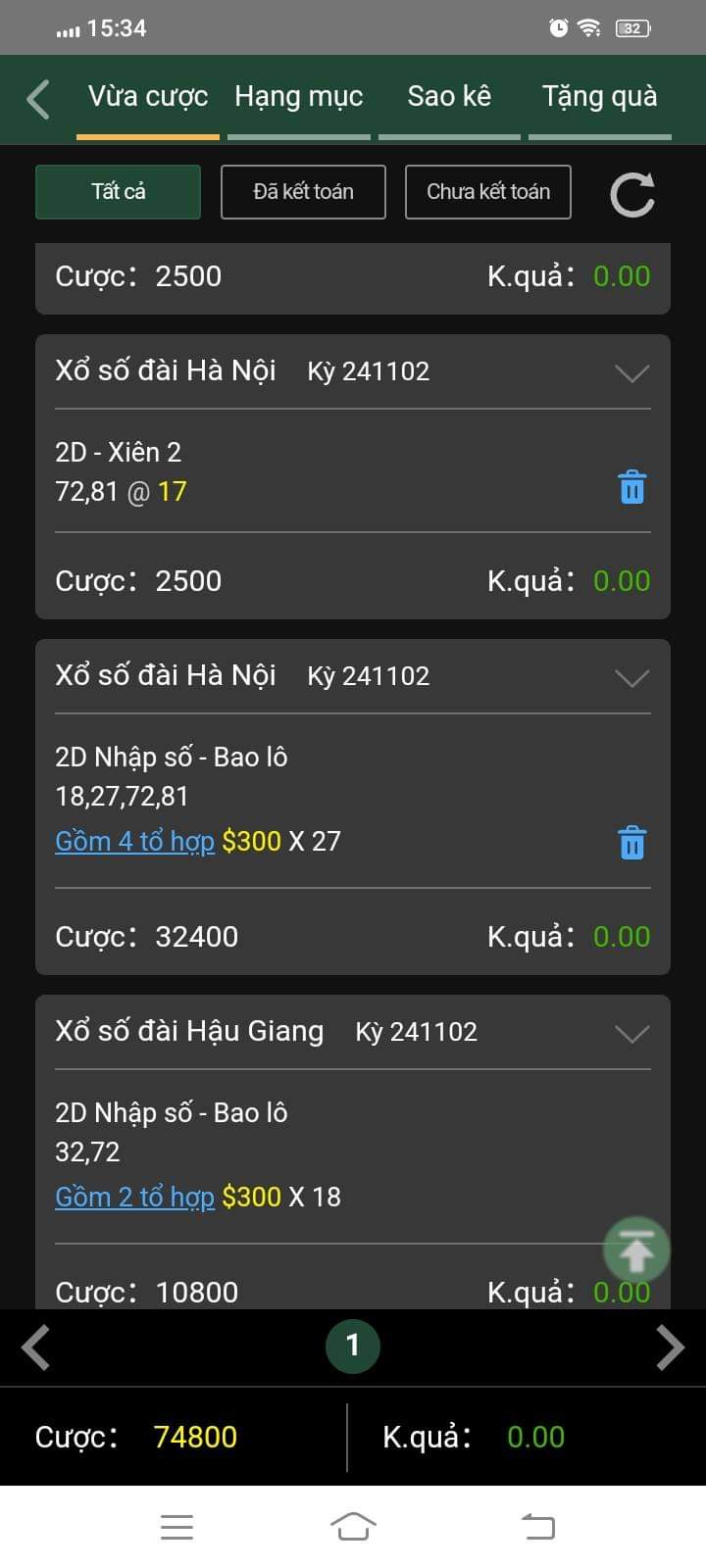Tap the Vừa cược tab
Viewport: 706px width, 1568px height.
coord(148,97)
